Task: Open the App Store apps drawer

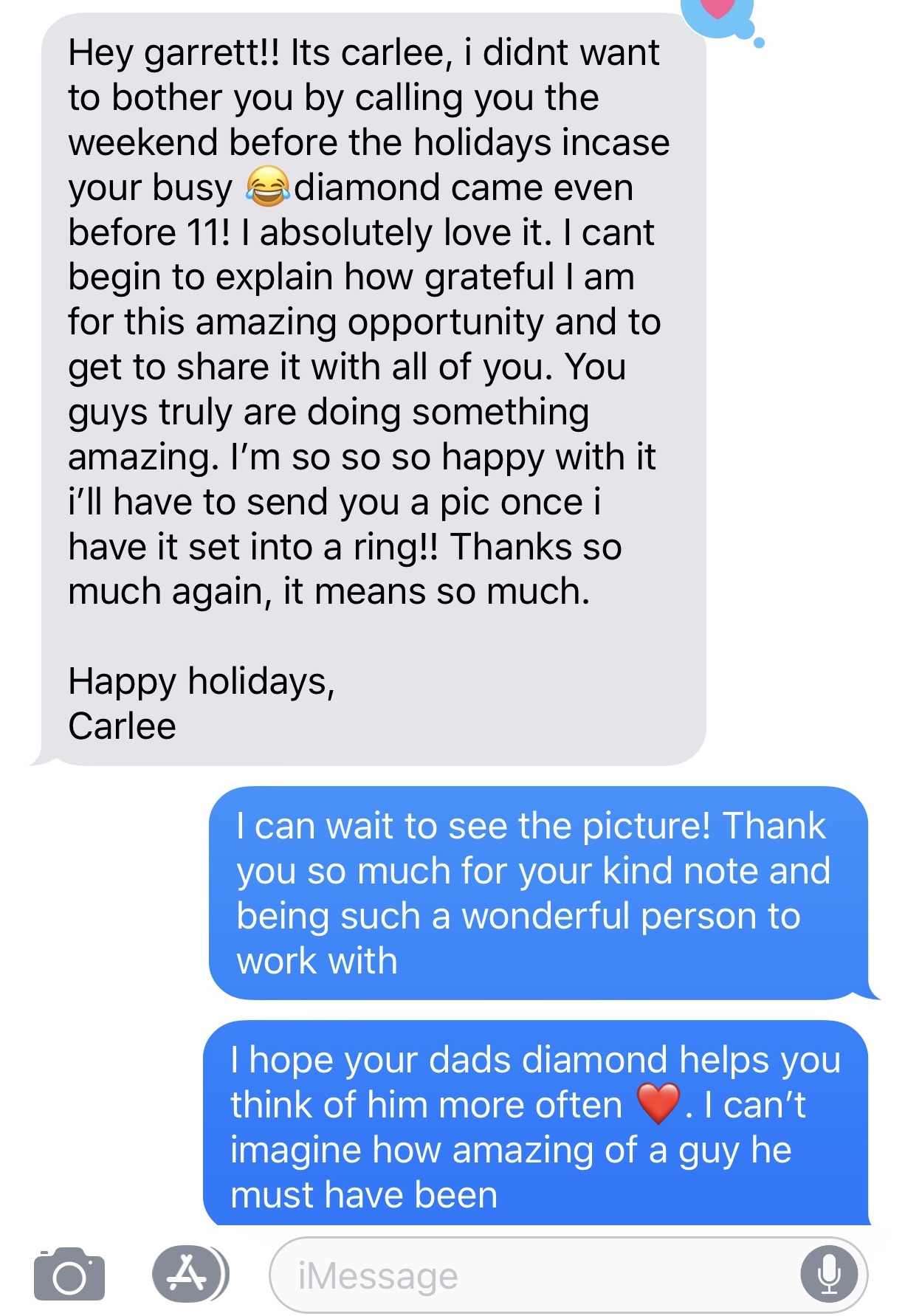Action: [x=190, y=1274]
